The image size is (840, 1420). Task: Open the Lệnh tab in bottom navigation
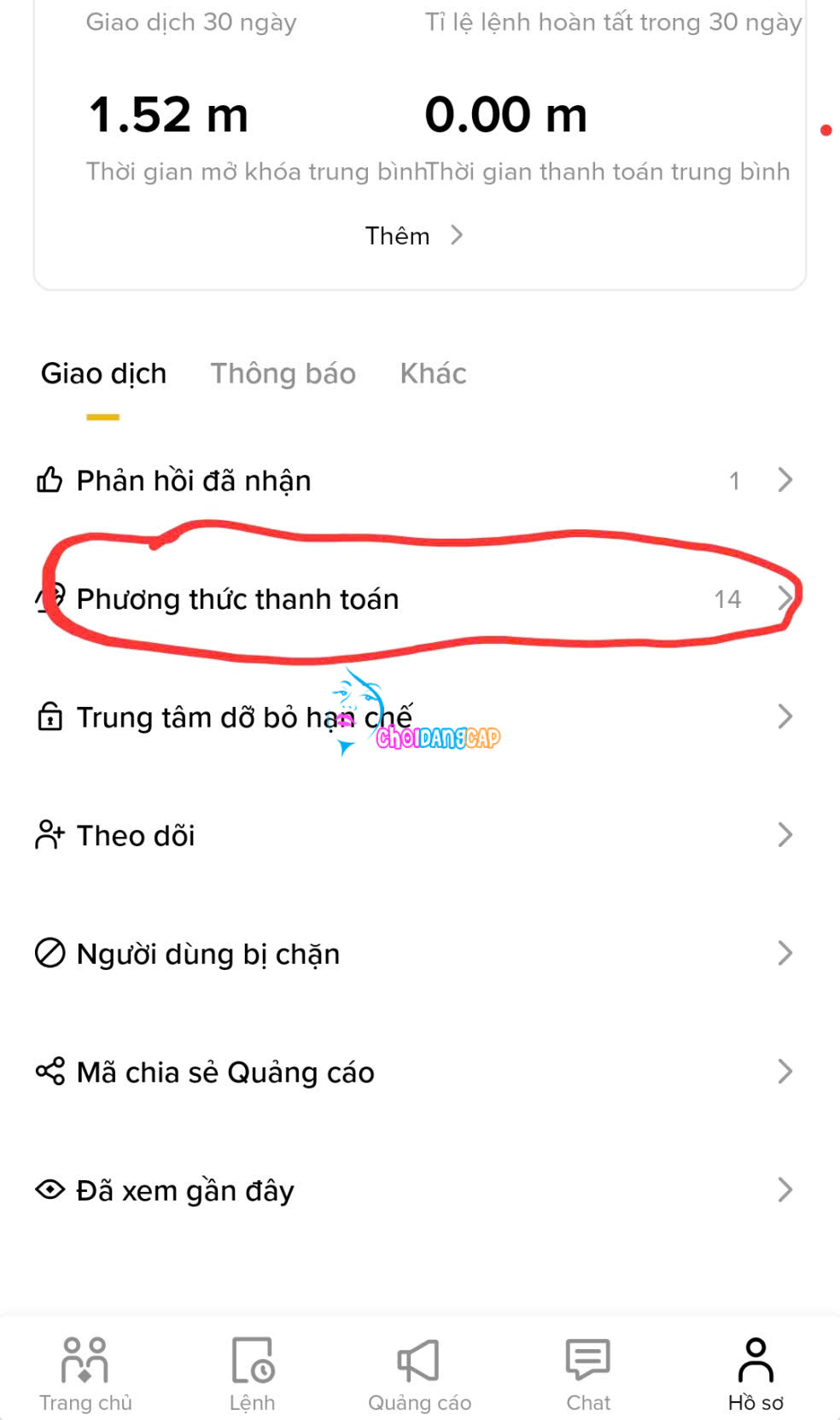[252, 1374]
